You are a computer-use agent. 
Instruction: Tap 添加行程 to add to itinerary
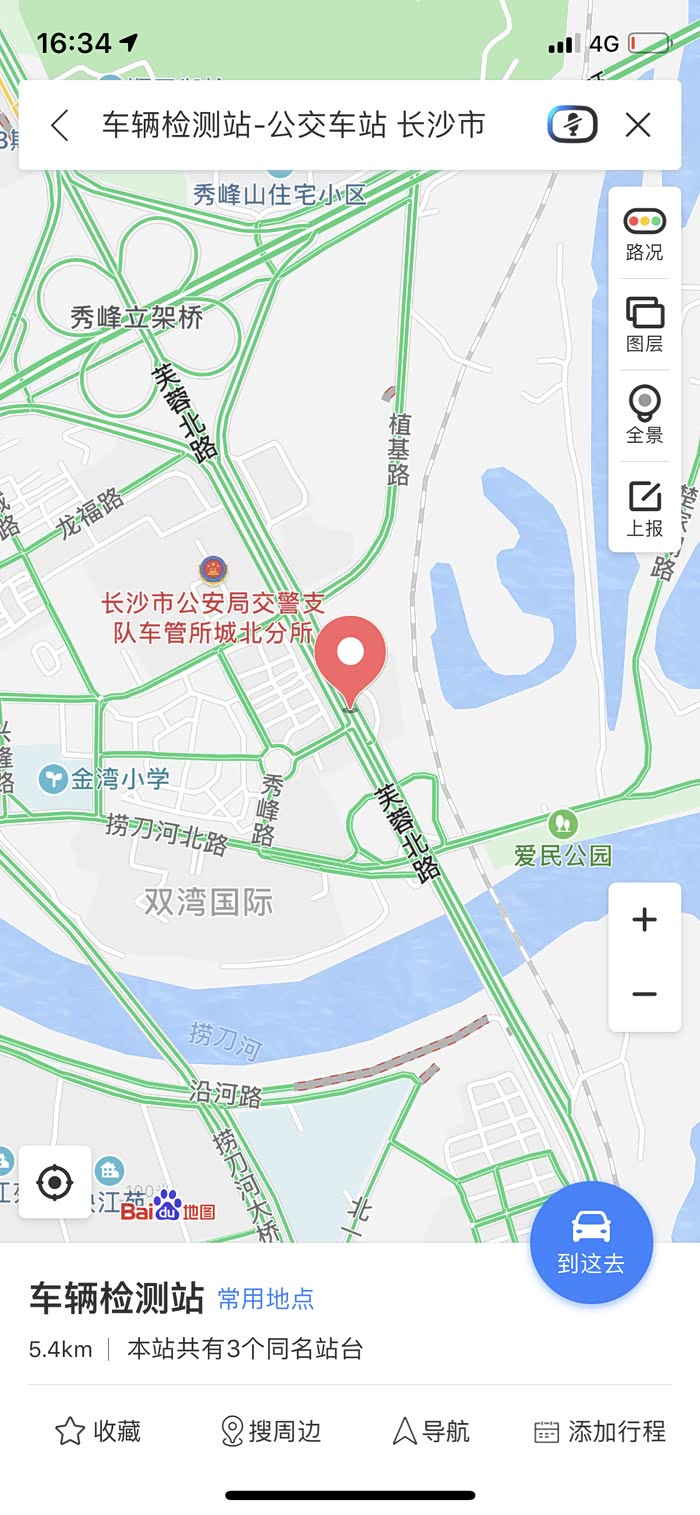(600, 1431)
